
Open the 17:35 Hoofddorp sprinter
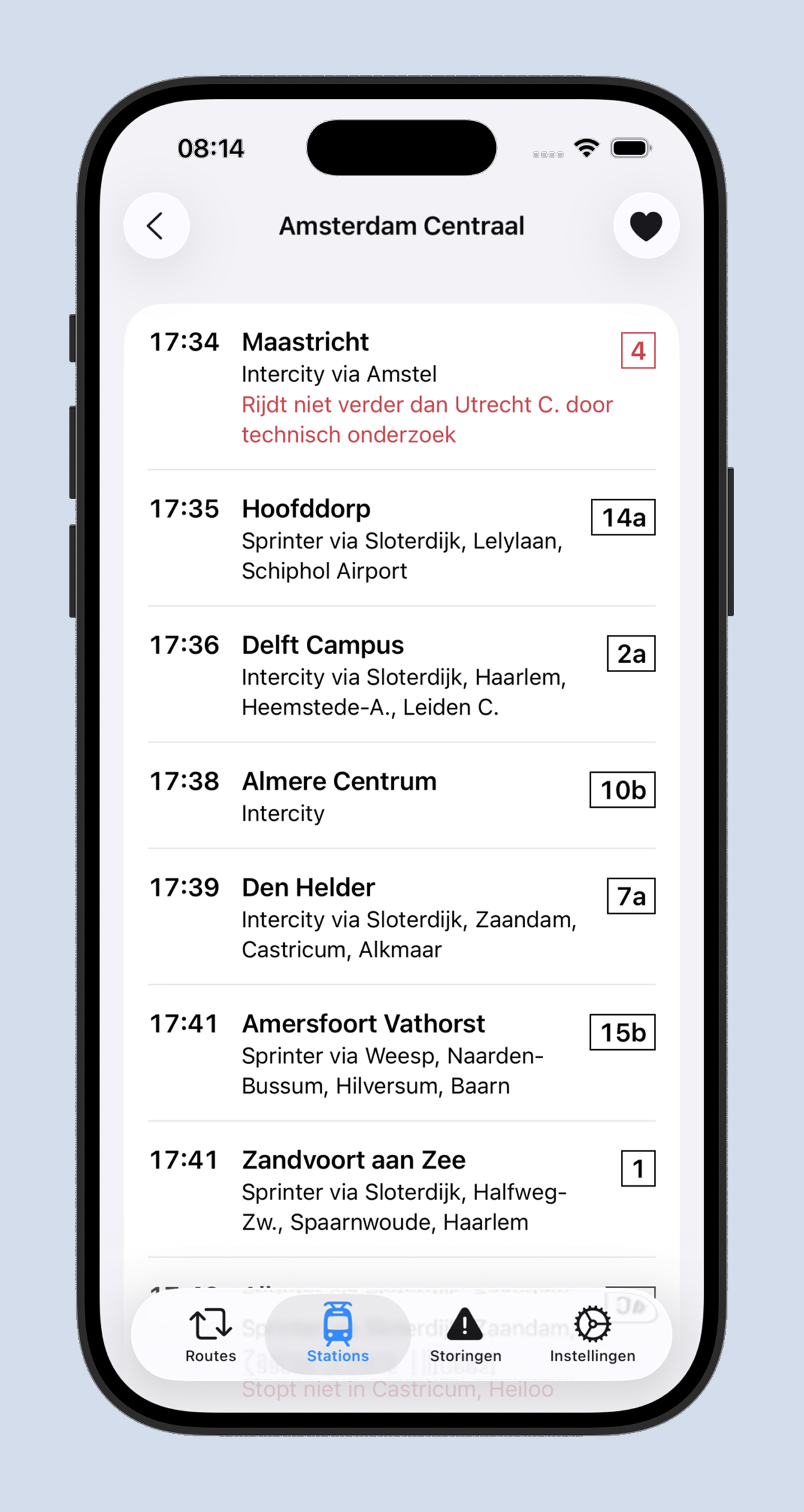401,539
